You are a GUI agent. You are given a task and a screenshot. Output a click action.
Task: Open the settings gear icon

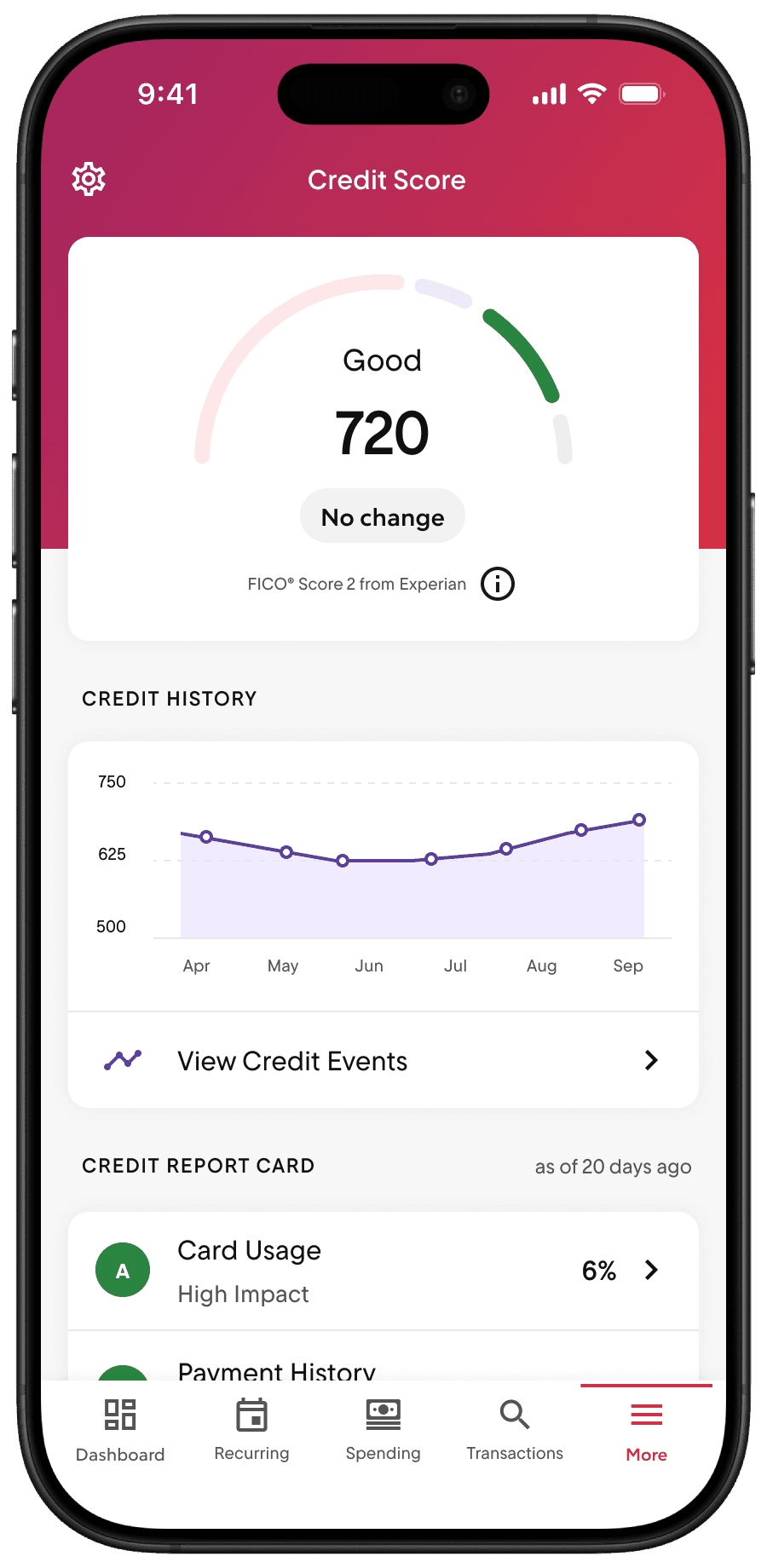click(x=89, y=179)
